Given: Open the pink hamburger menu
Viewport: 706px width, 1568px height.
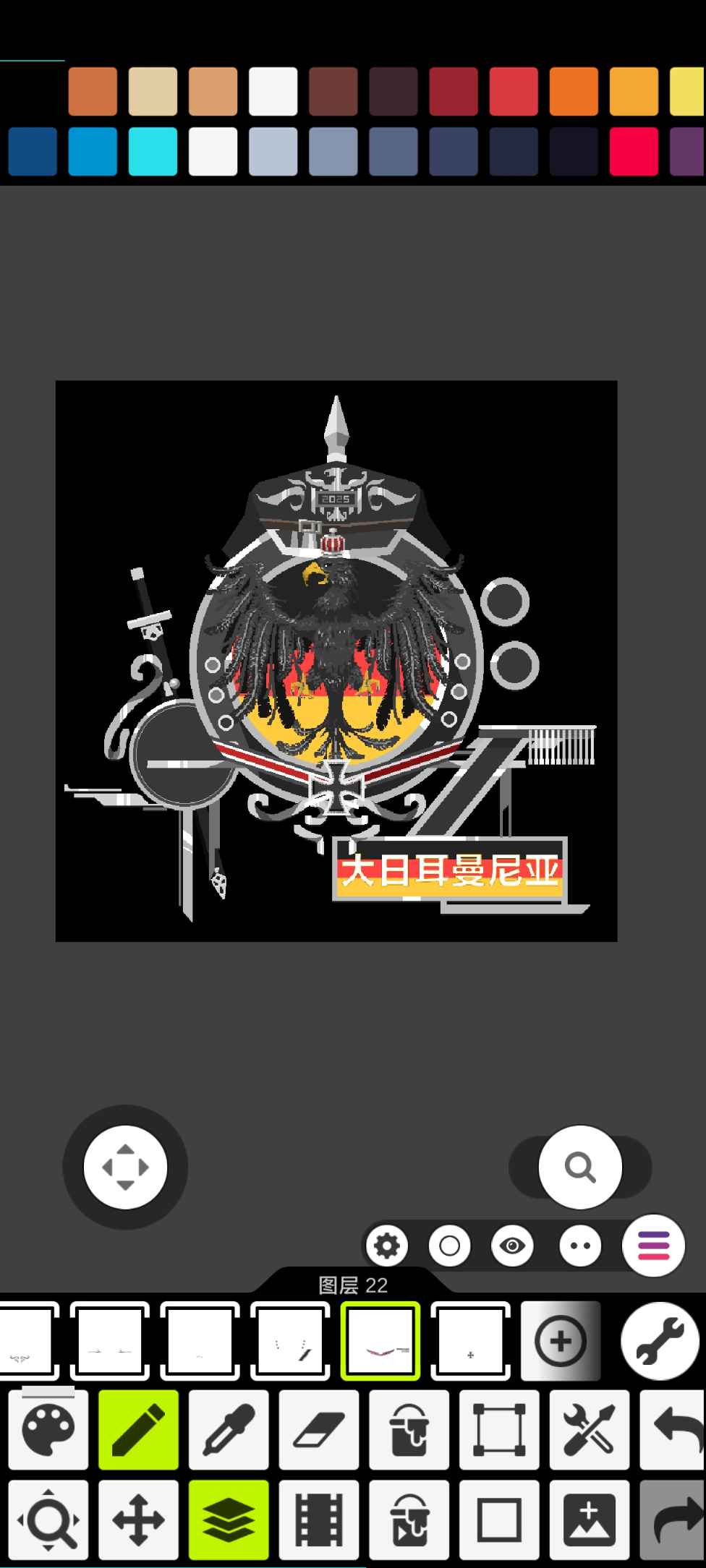Looking at the screenshot, I should click(x=653, y=1246).
